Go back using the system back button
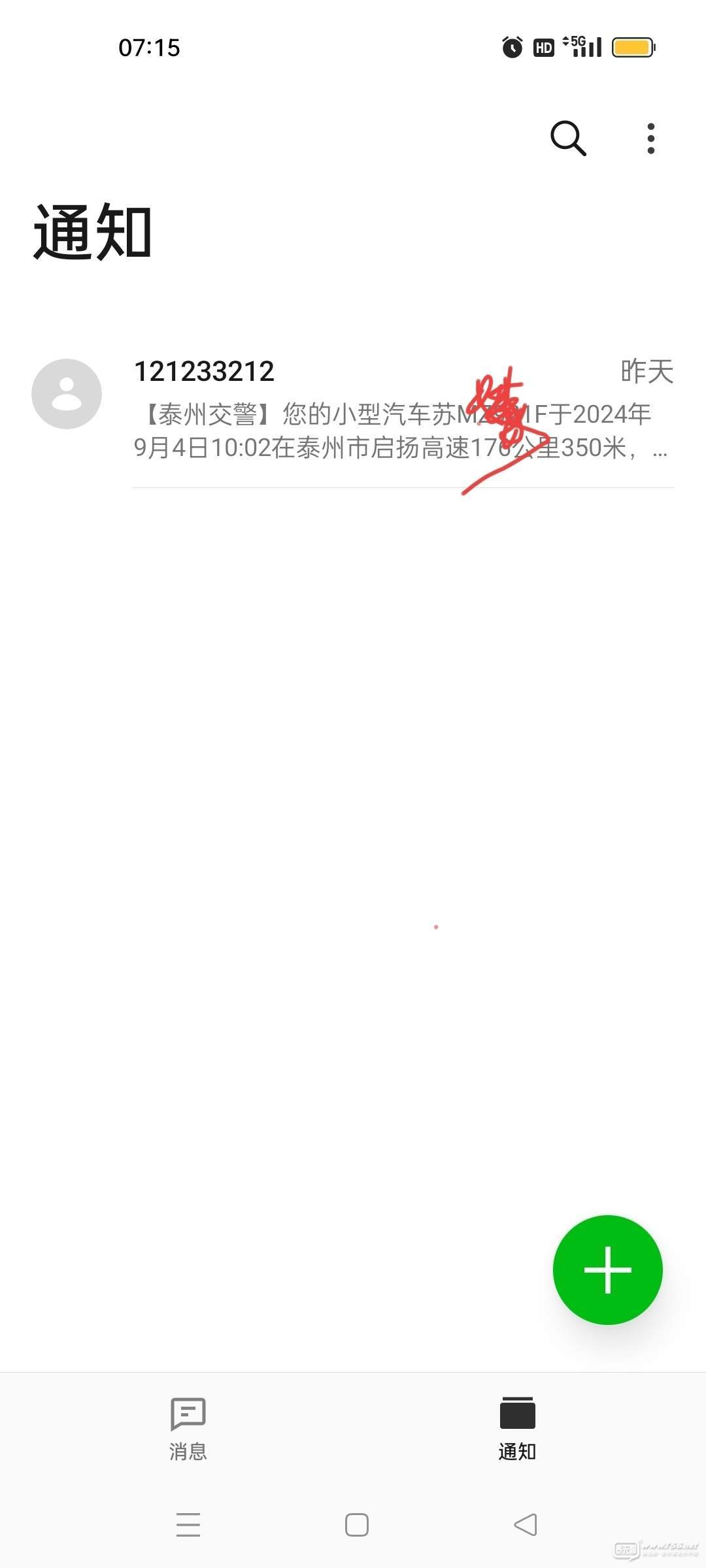The height and width of the screenshot is (1568, 706). (525, 1525)
